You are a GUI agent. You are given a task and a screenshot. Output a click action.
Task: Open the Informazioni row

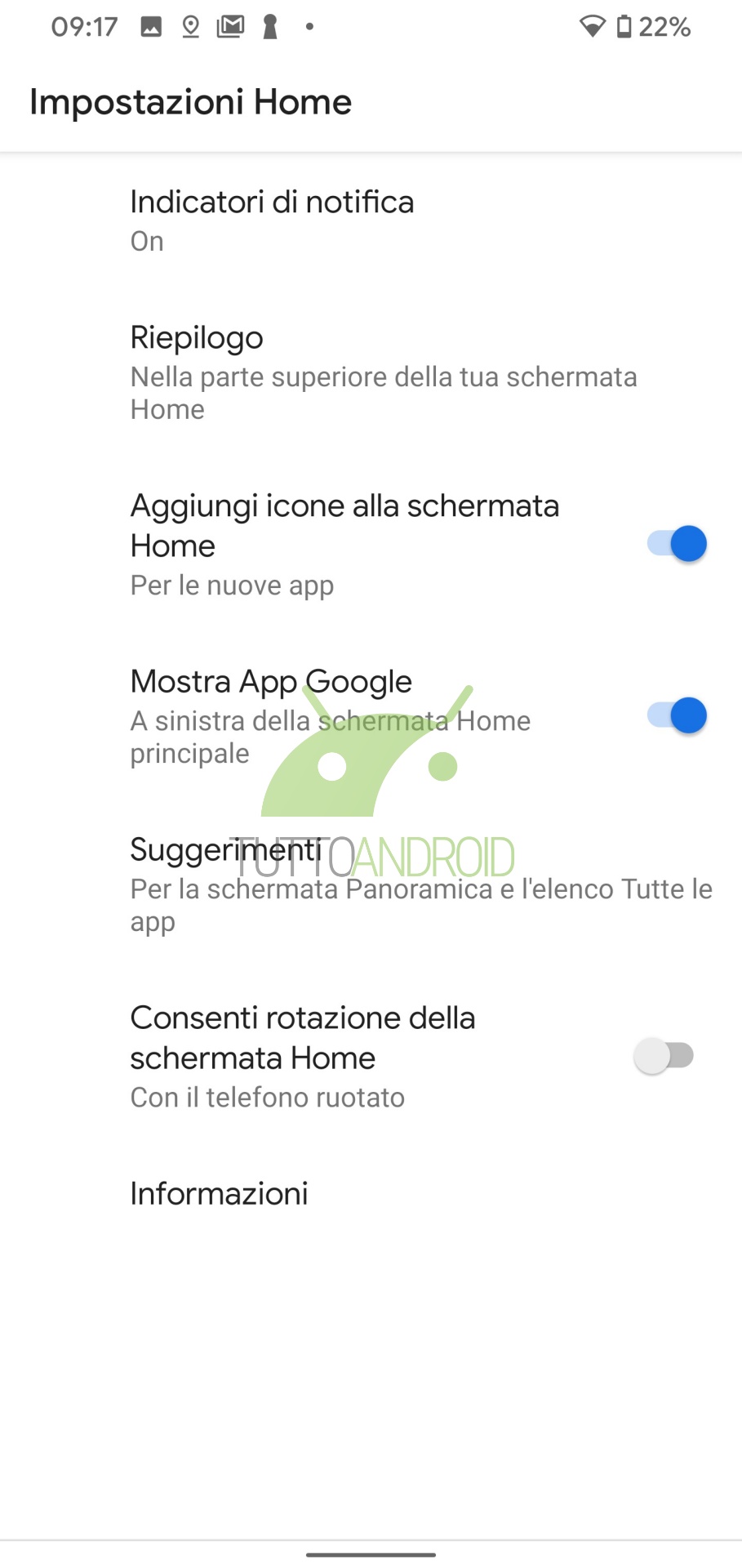(x=371, y=1194)
